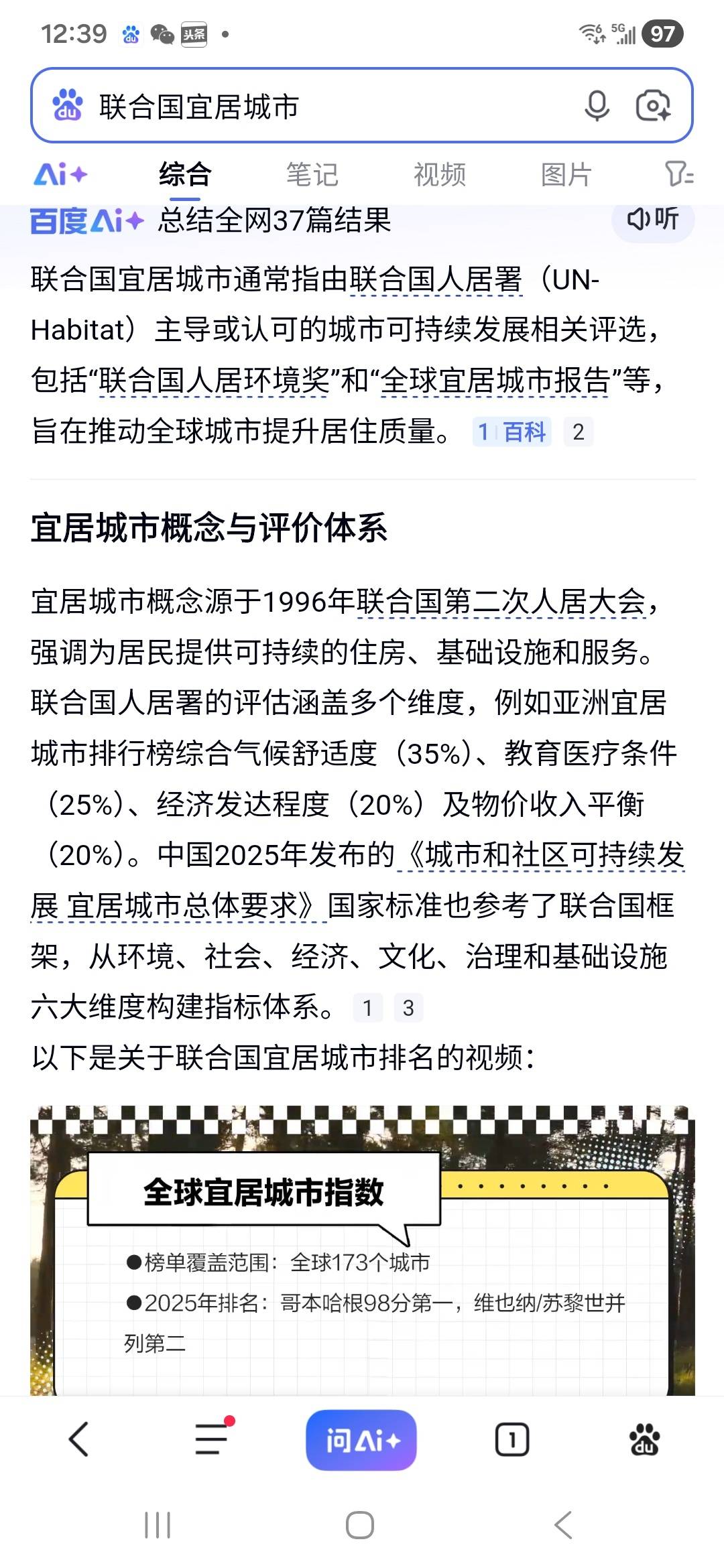
Task: Listen to the AI summary via 听
Action: (653, 219)
